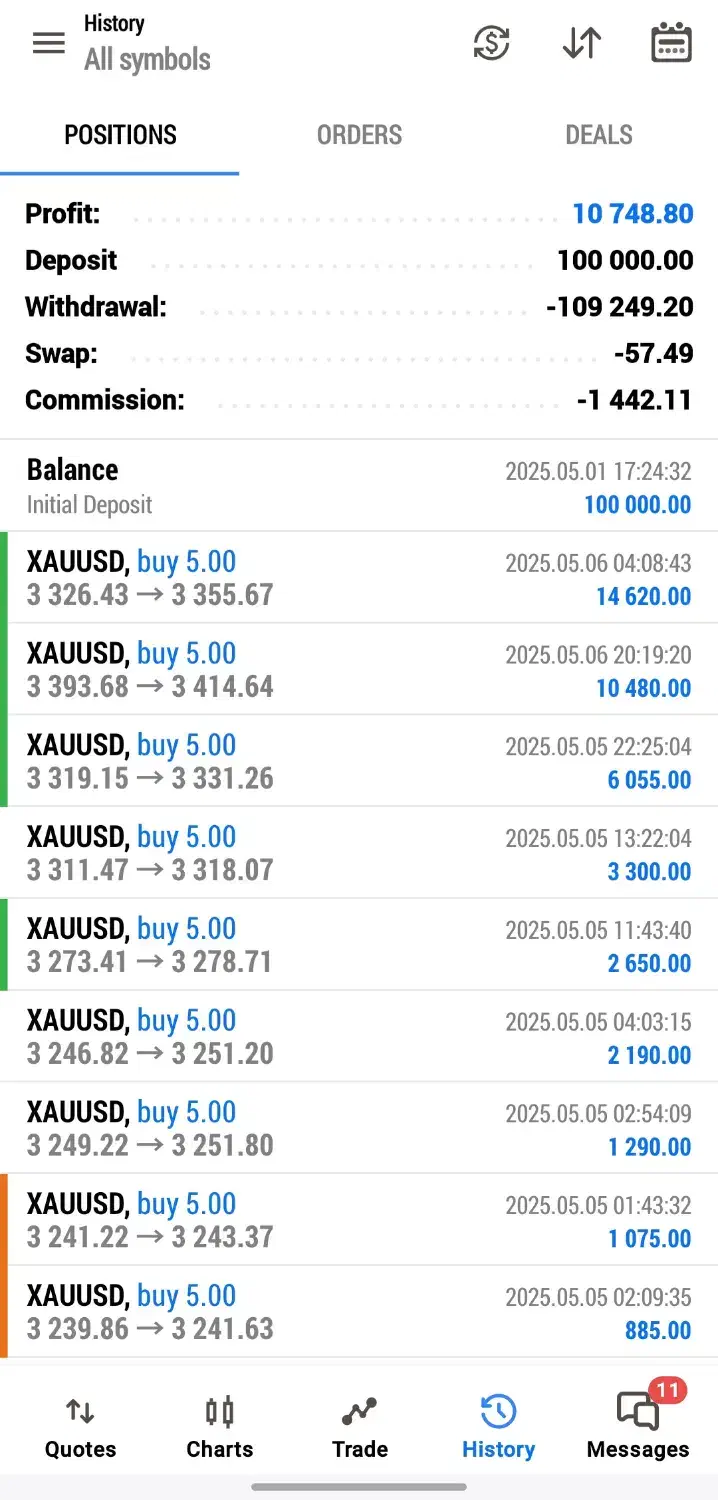The height and width of the screenshot is (1500, 718).
Task: Tap the History tab in bottom navigation
Action: point(498,1428)
